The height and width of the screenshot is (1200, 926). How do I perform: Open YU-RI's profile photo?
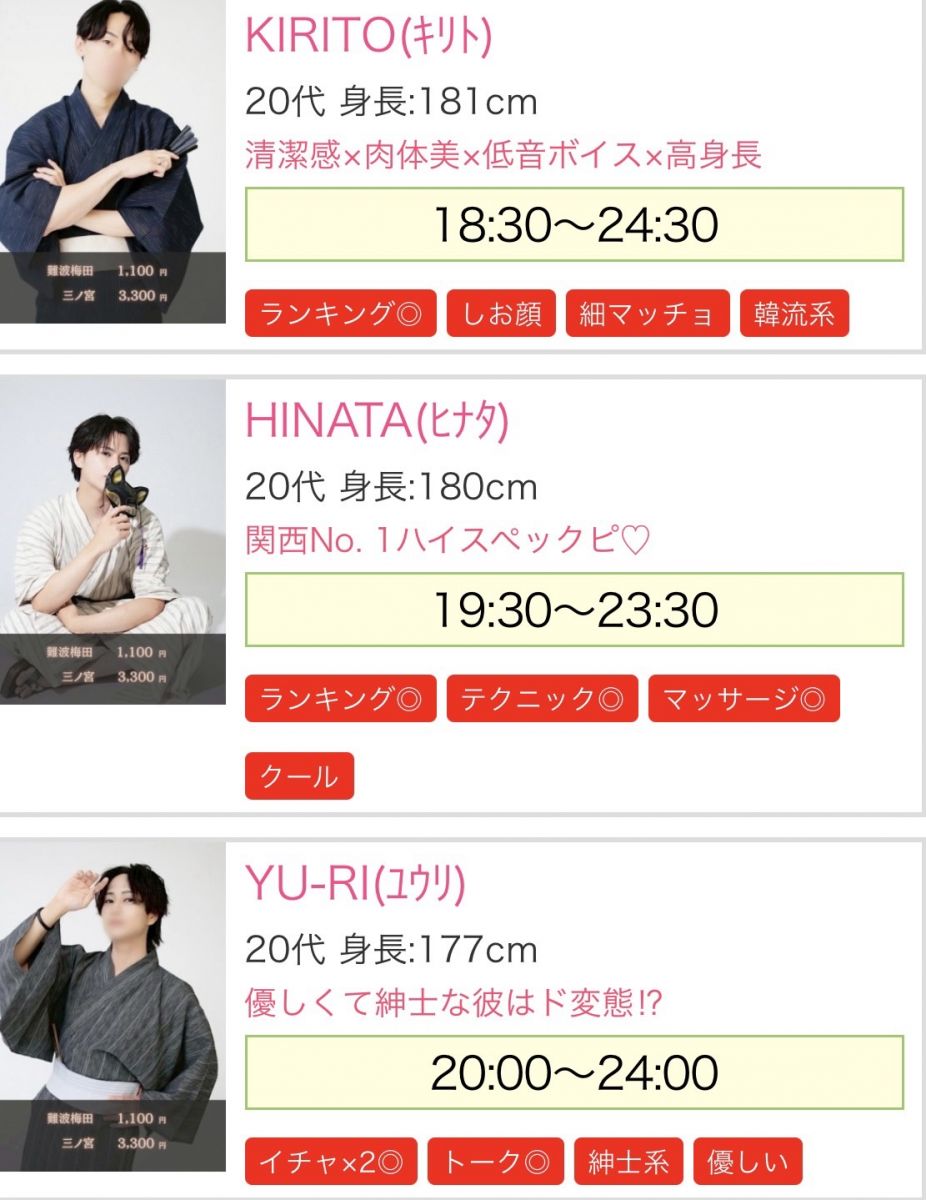112,1010
